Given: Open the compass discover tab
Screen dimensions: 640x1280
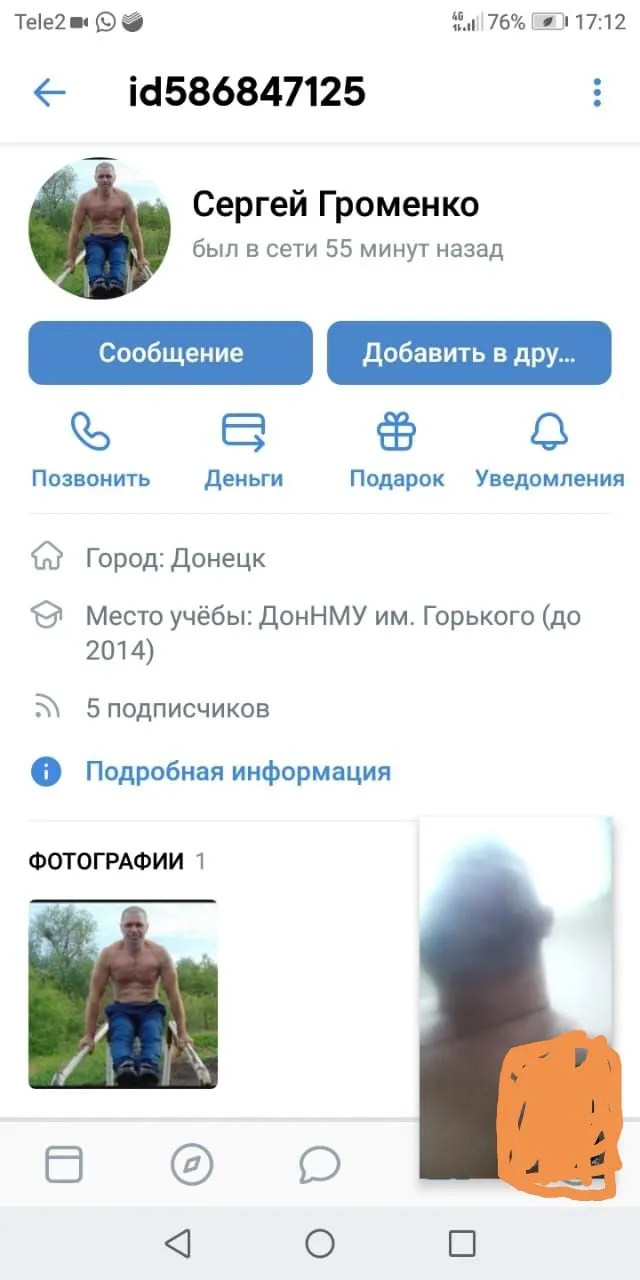Looking at the screenshot, I should pos(192,1164).
